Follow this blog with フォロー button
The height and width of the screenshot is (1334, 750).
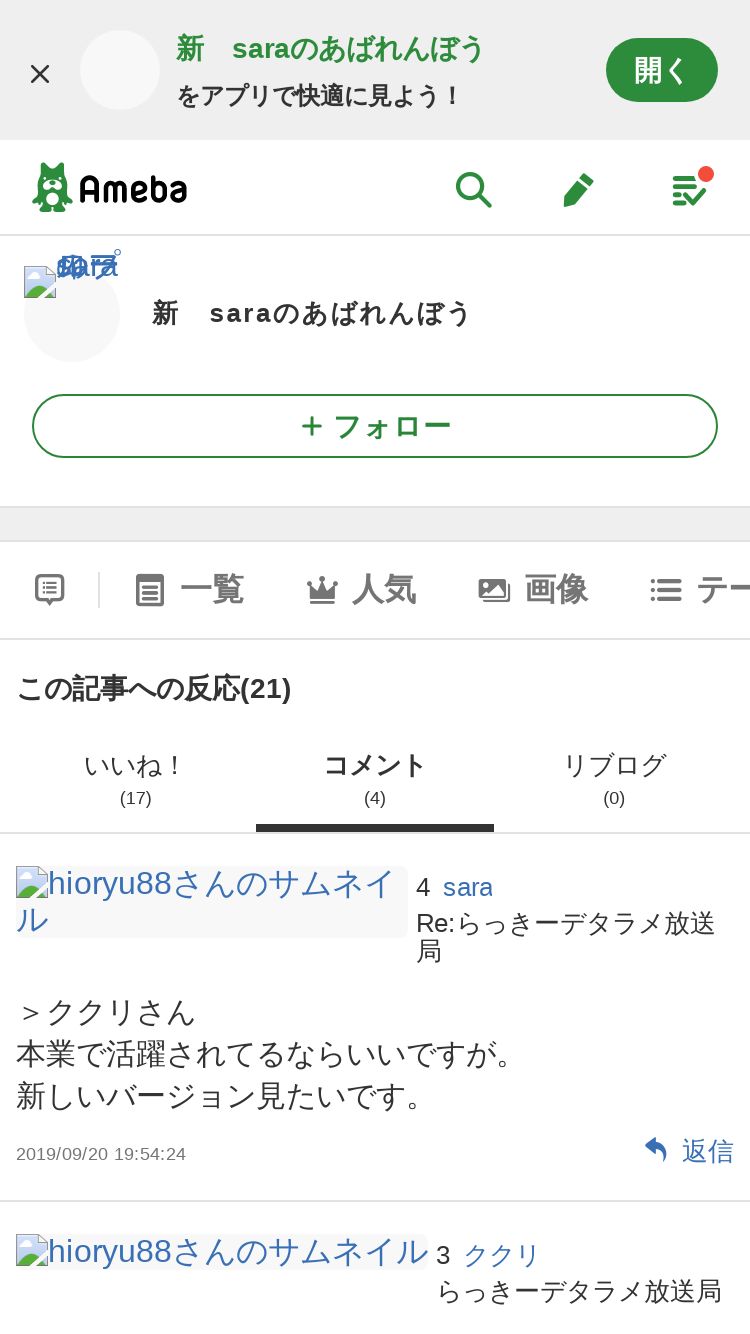pos(375,426)
